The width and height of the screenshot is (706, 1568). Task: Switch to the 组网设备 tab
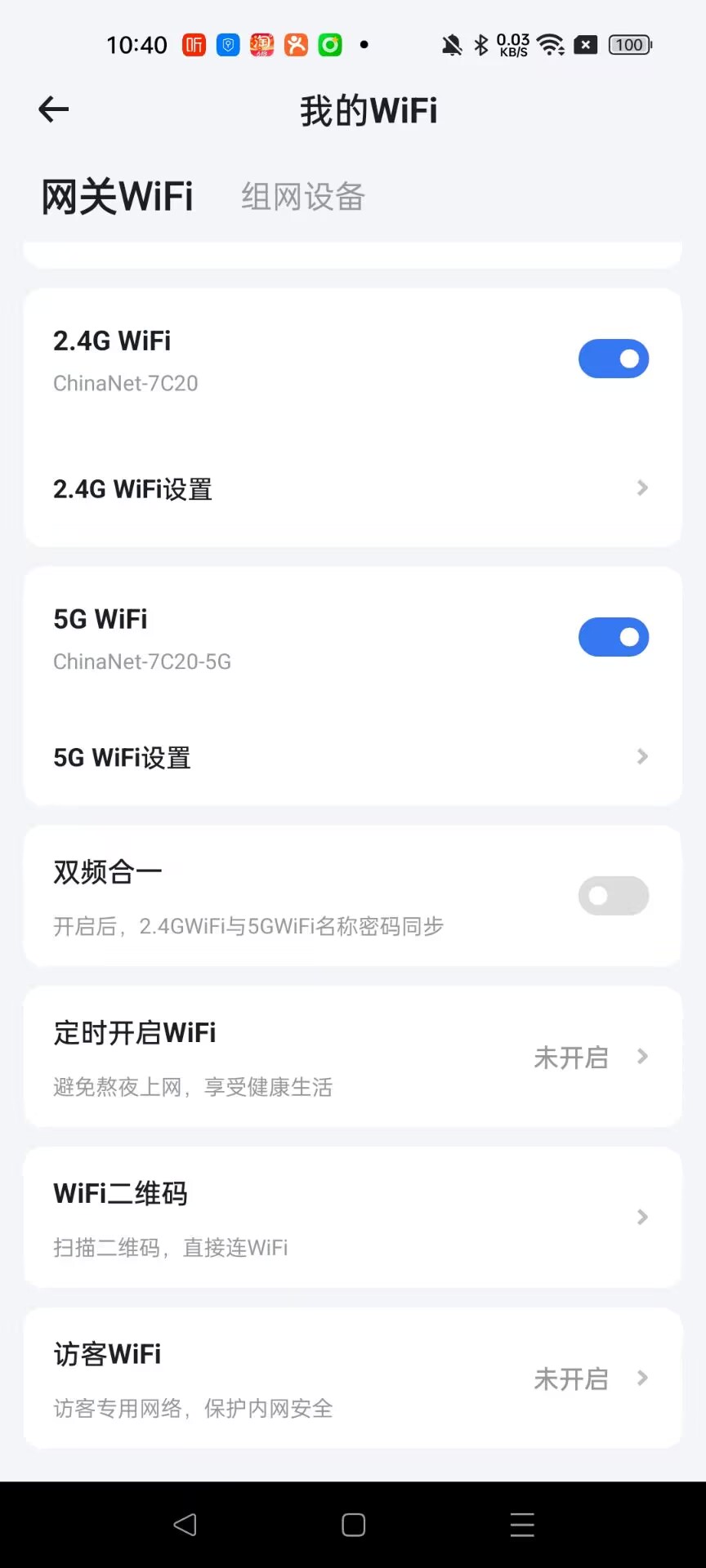click(x=303, y=197)
